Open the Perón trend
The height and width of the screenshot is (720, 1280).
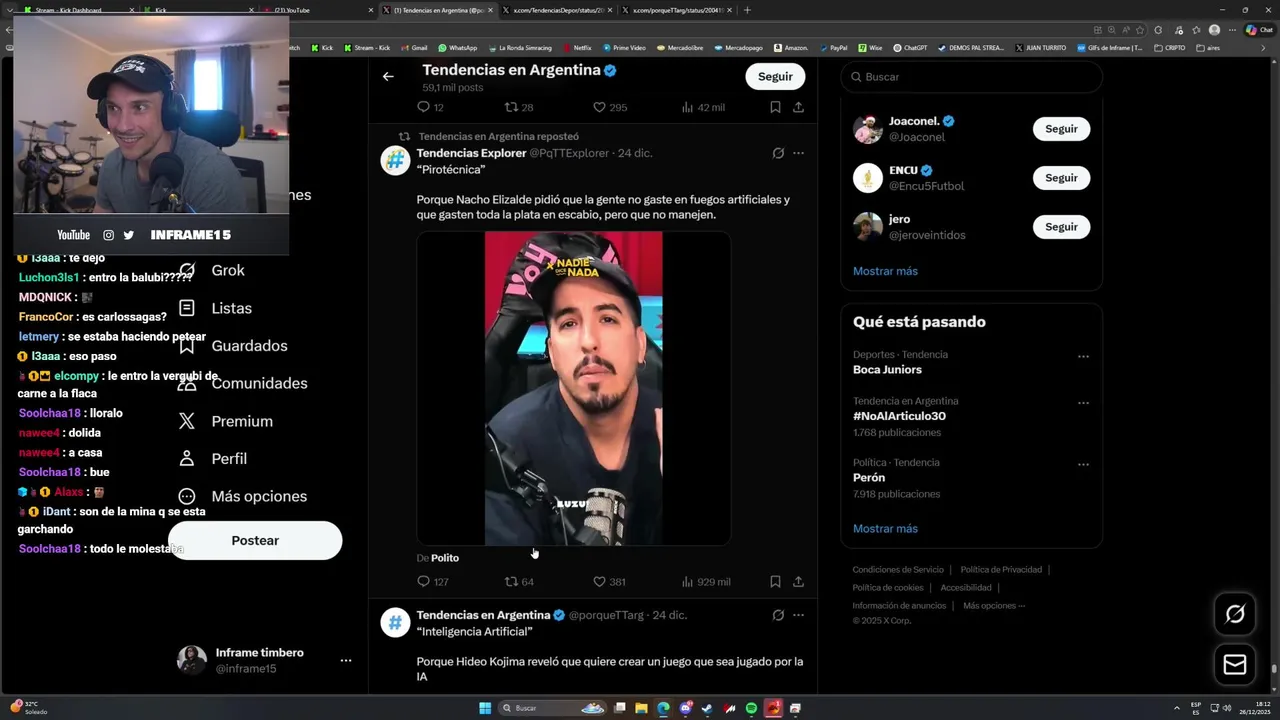click(x=869, y=478)
